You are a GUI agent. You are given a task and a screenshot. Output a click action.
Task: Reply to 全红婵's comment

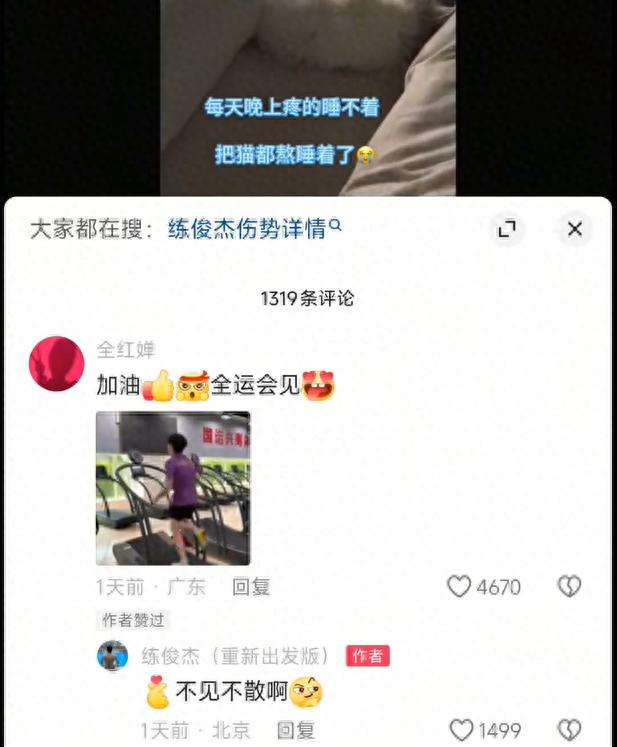point(251,587)
